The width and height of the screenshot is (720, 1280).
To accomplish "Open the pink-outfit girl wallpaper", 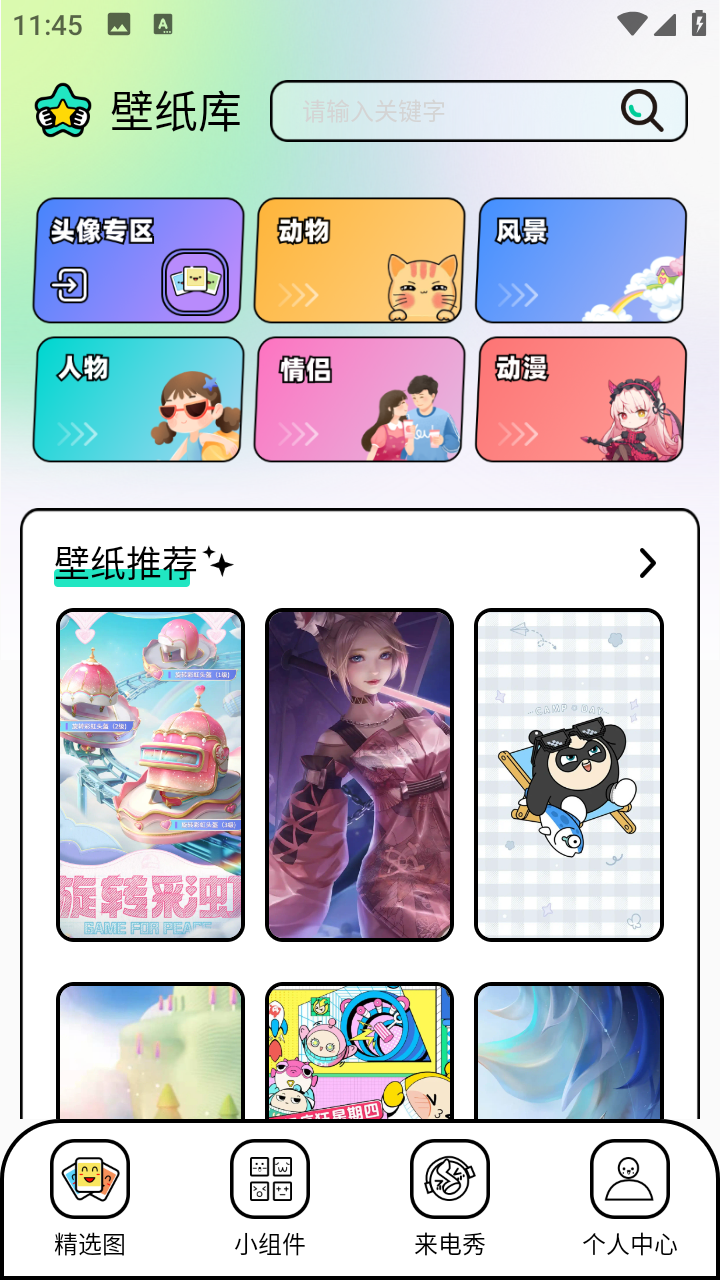I will (x=359, y=775).
